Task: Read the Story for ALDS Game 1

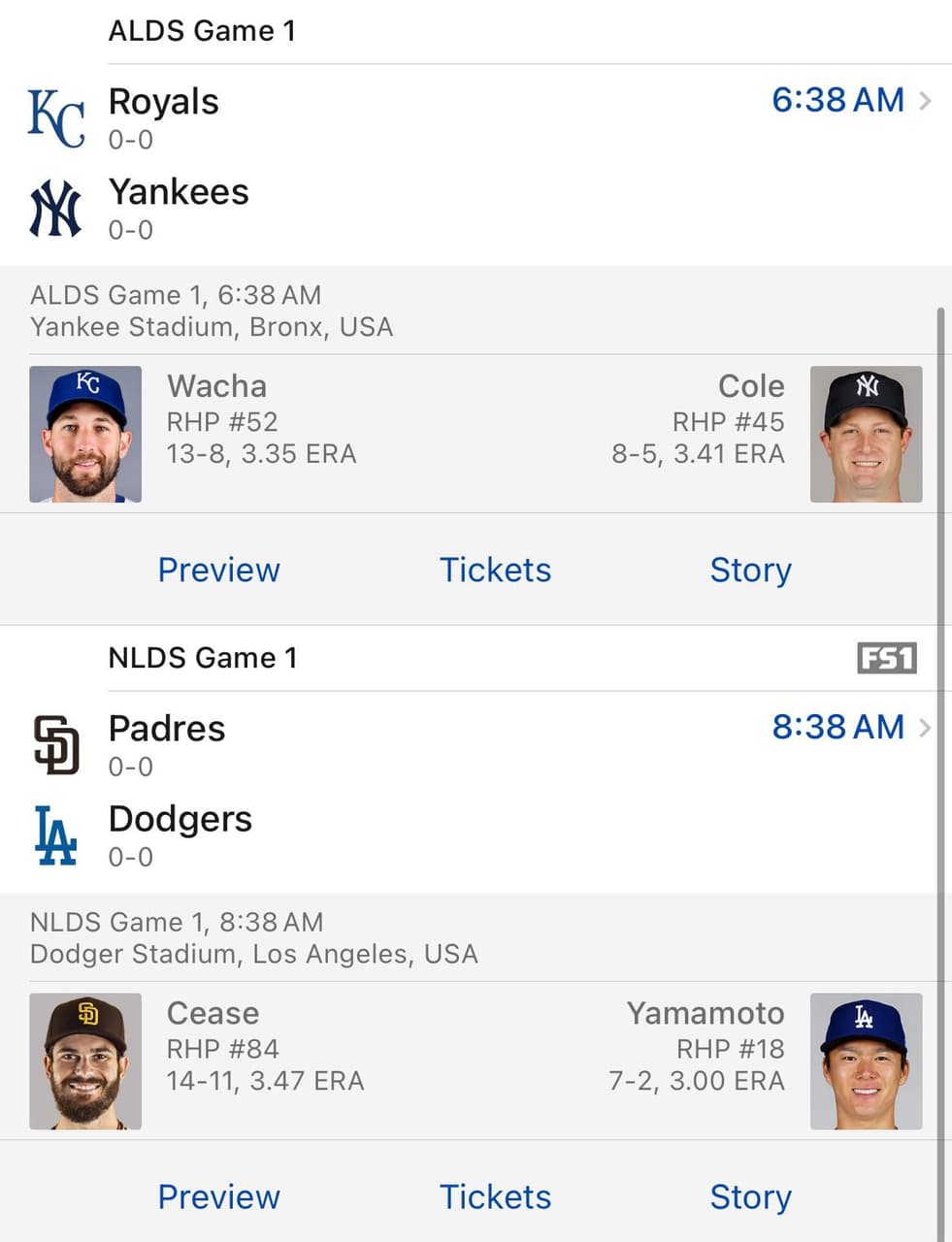Action: 750,570
